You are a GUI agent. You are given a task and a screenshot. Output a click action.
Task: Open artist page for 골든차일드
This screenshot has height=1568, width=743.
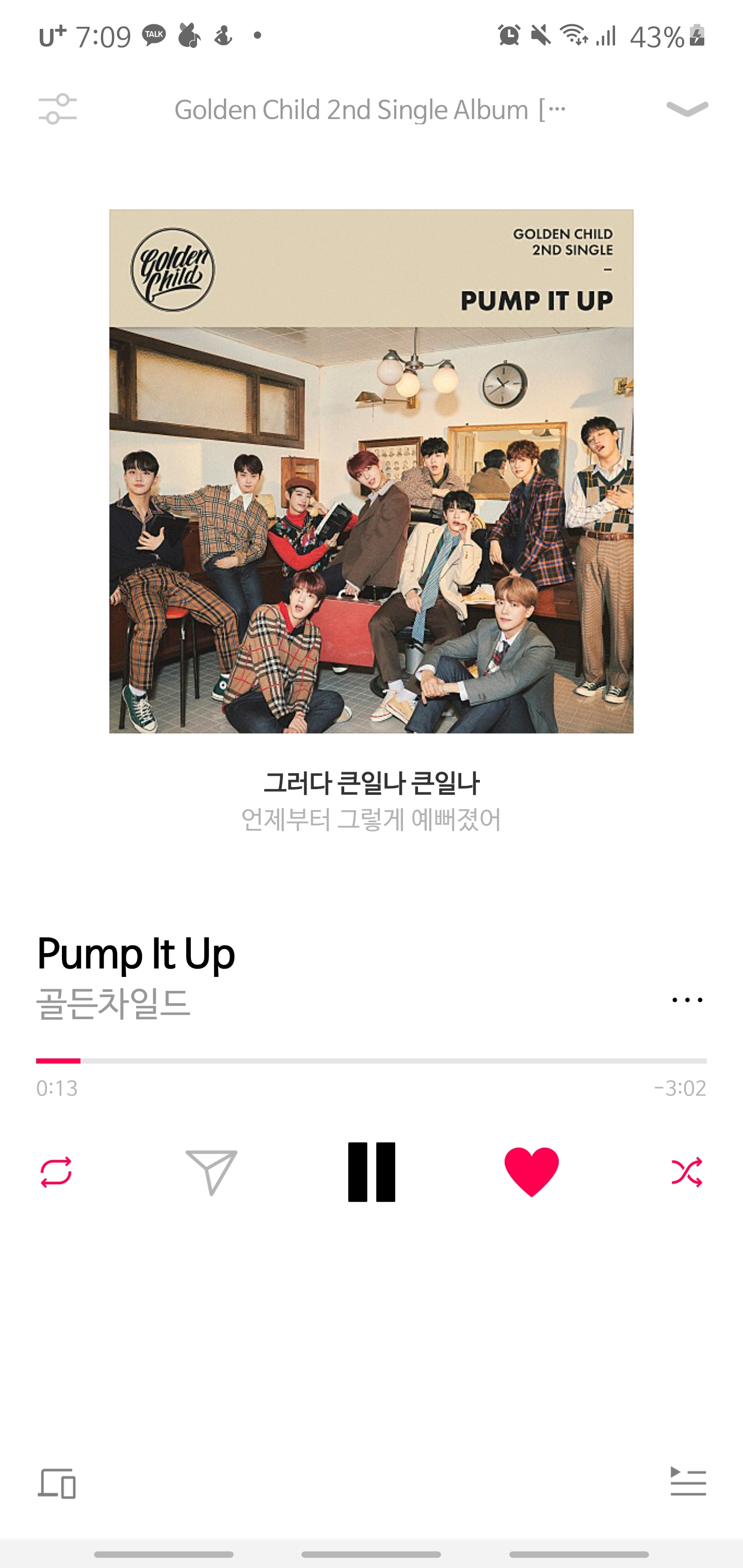point(114,1002)
